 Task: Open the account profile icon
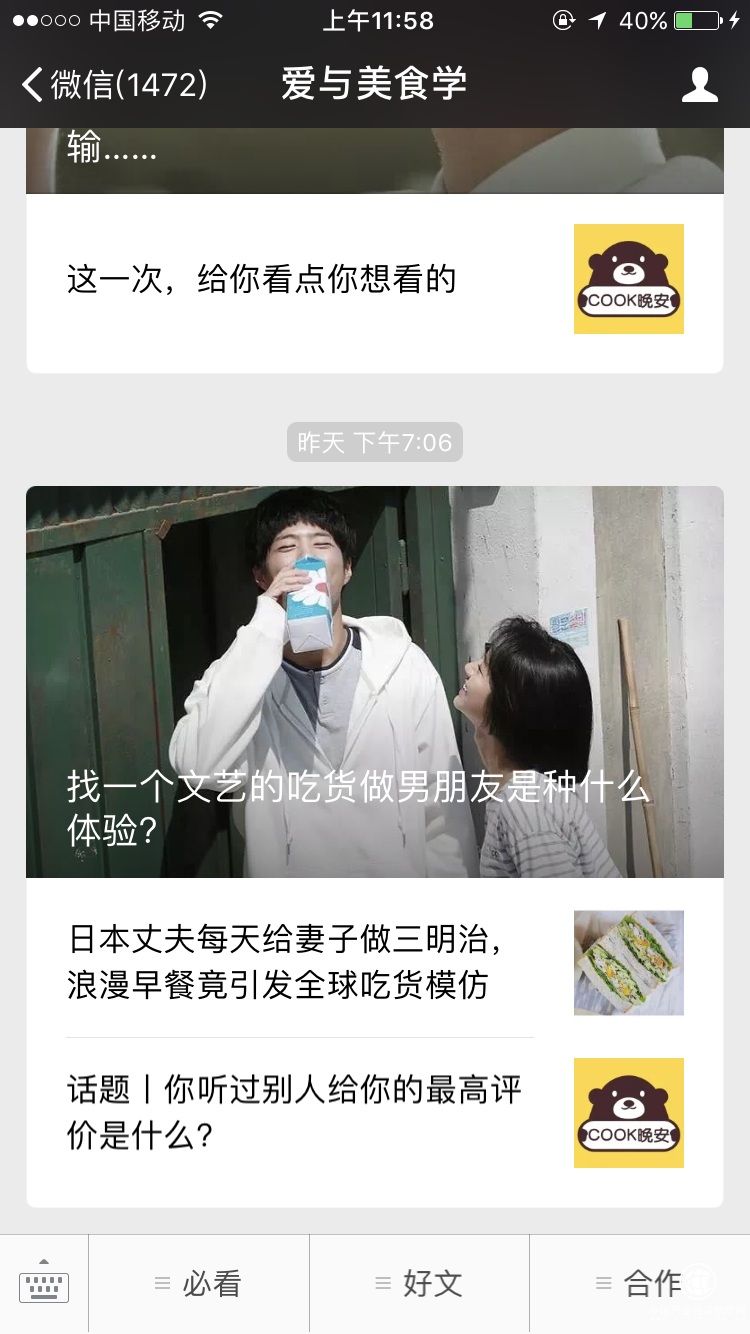click(699, 85)
